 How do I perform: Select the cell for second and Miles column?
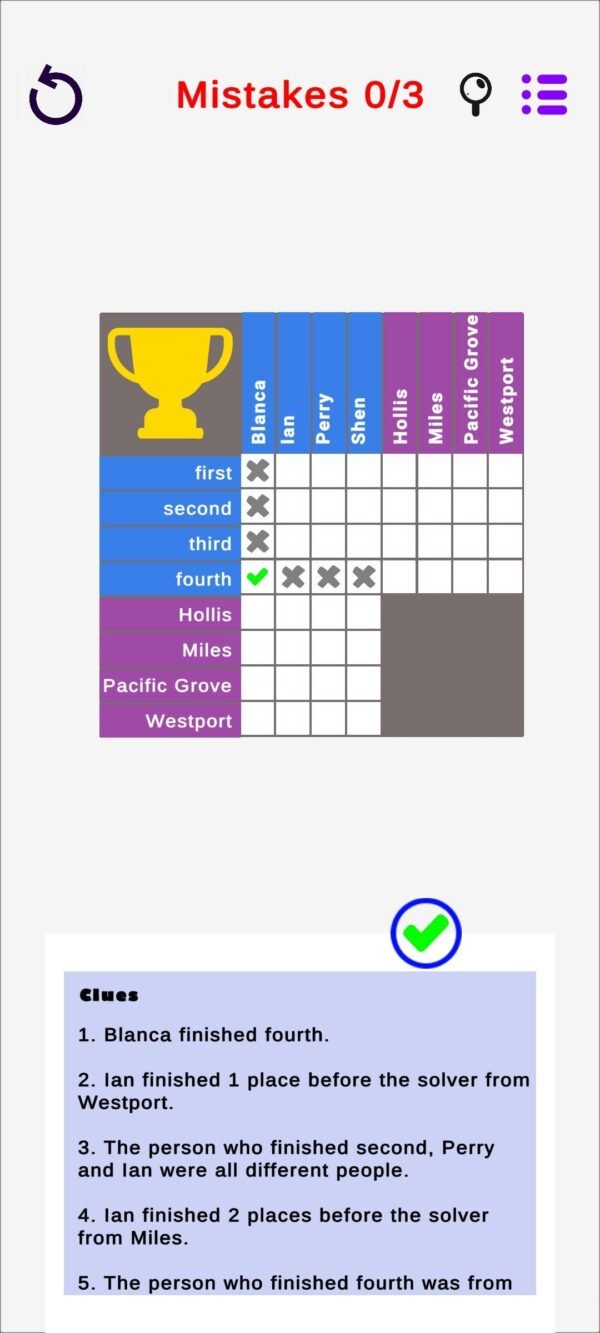pyautogui.click(x=435, y=507)
